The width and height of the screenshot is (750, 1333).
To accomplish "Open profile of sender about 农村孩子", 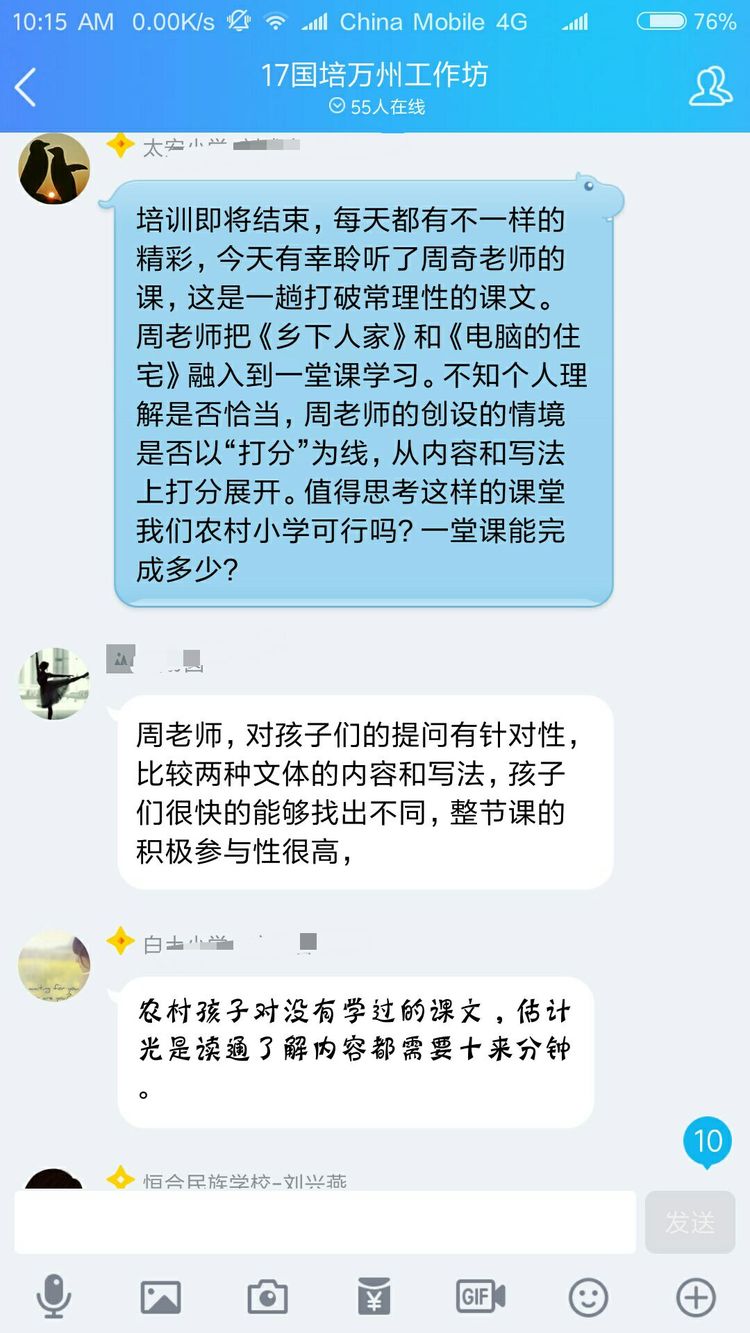I will (x=54, y=965).
